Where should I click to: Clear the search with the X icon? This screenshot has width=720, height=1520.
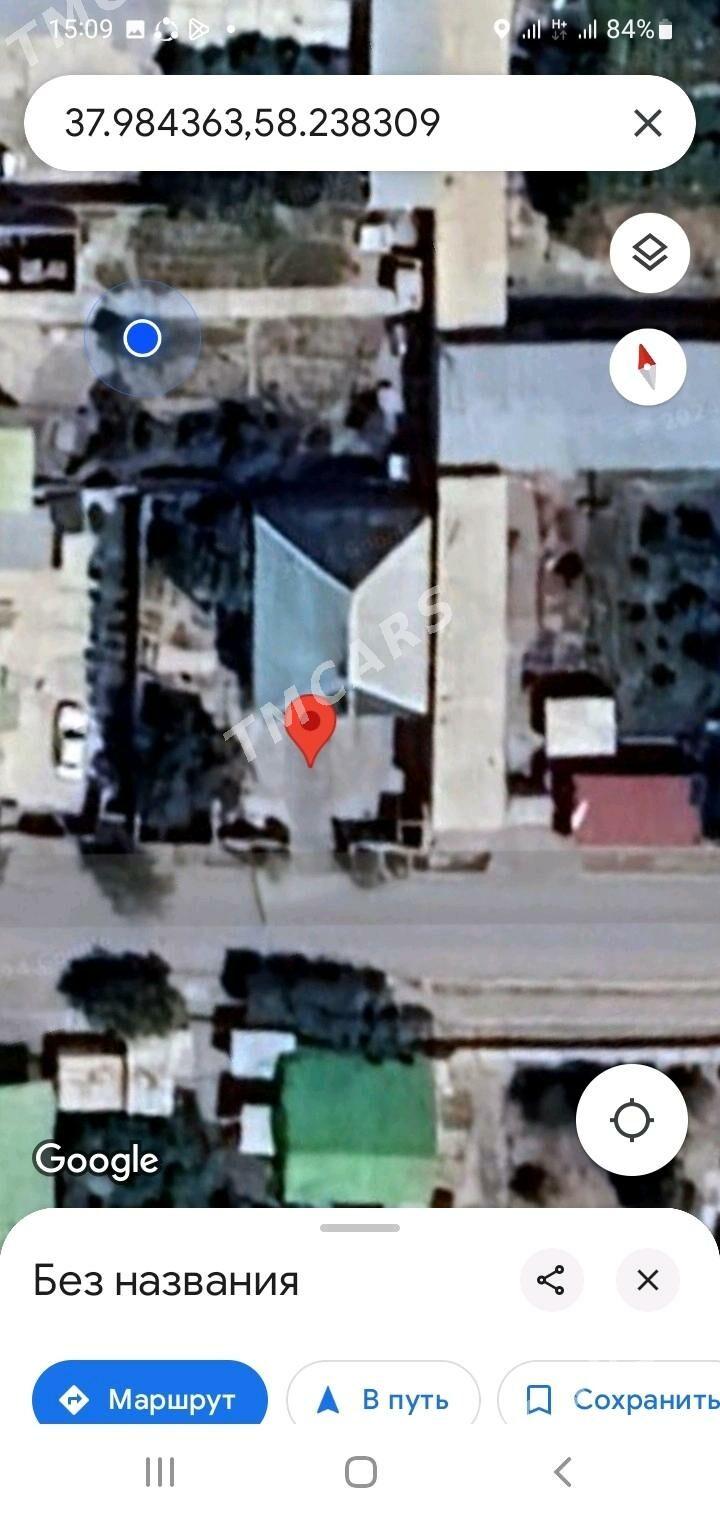pos(648,123)
